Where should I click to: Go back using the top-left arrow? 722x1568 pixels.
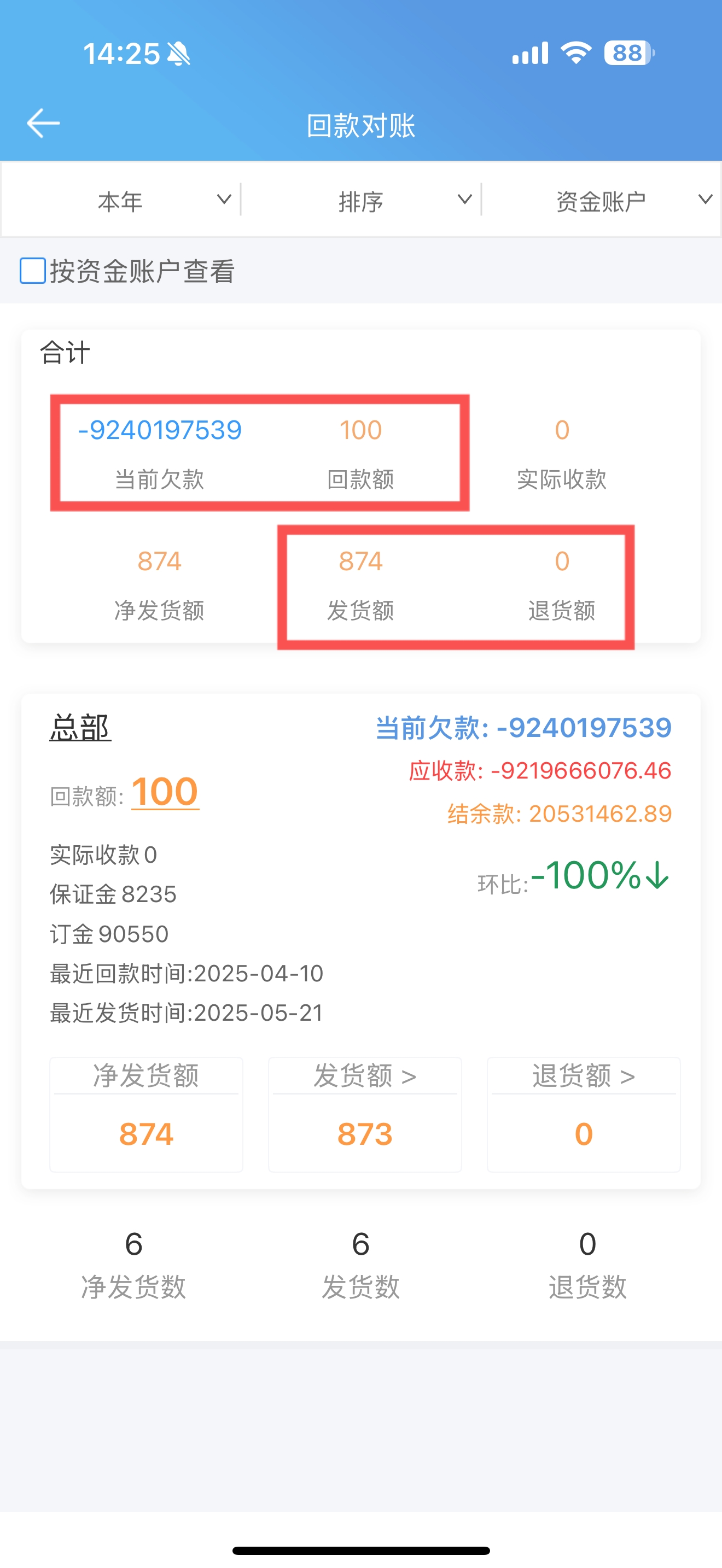(x=43, y=124)
